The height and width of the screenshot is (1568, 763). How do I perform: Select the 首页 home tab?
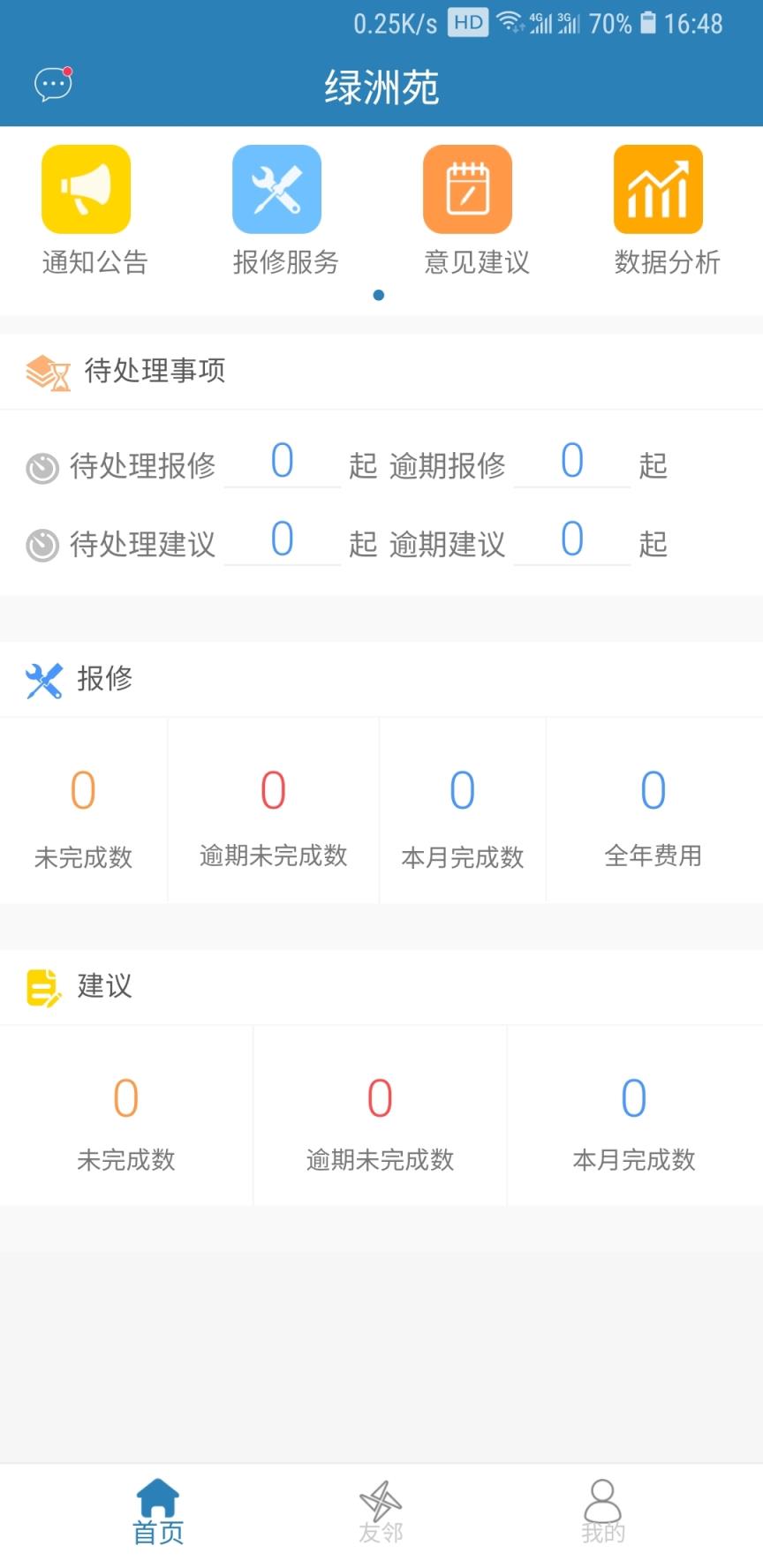click(158, 1511)
